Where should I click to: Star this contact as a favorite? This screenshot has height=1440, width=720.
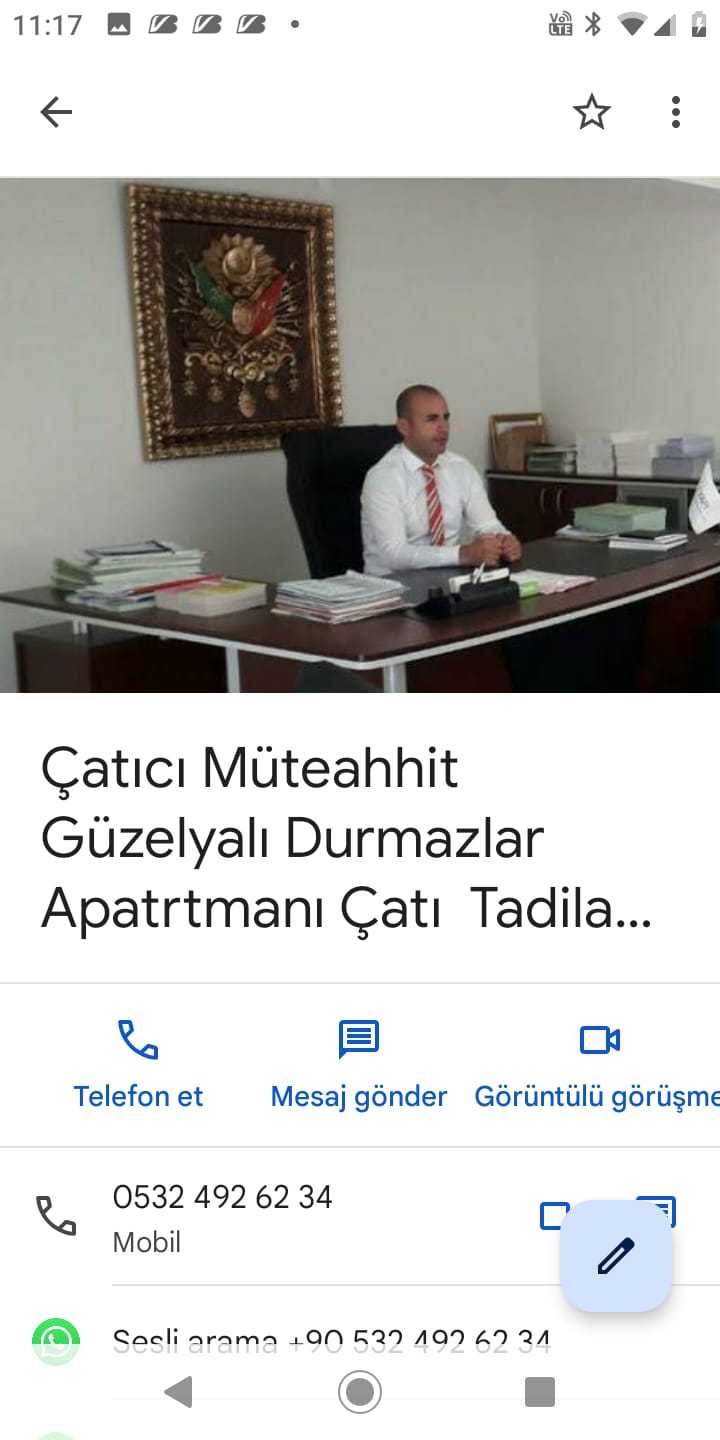pos(591,112)
